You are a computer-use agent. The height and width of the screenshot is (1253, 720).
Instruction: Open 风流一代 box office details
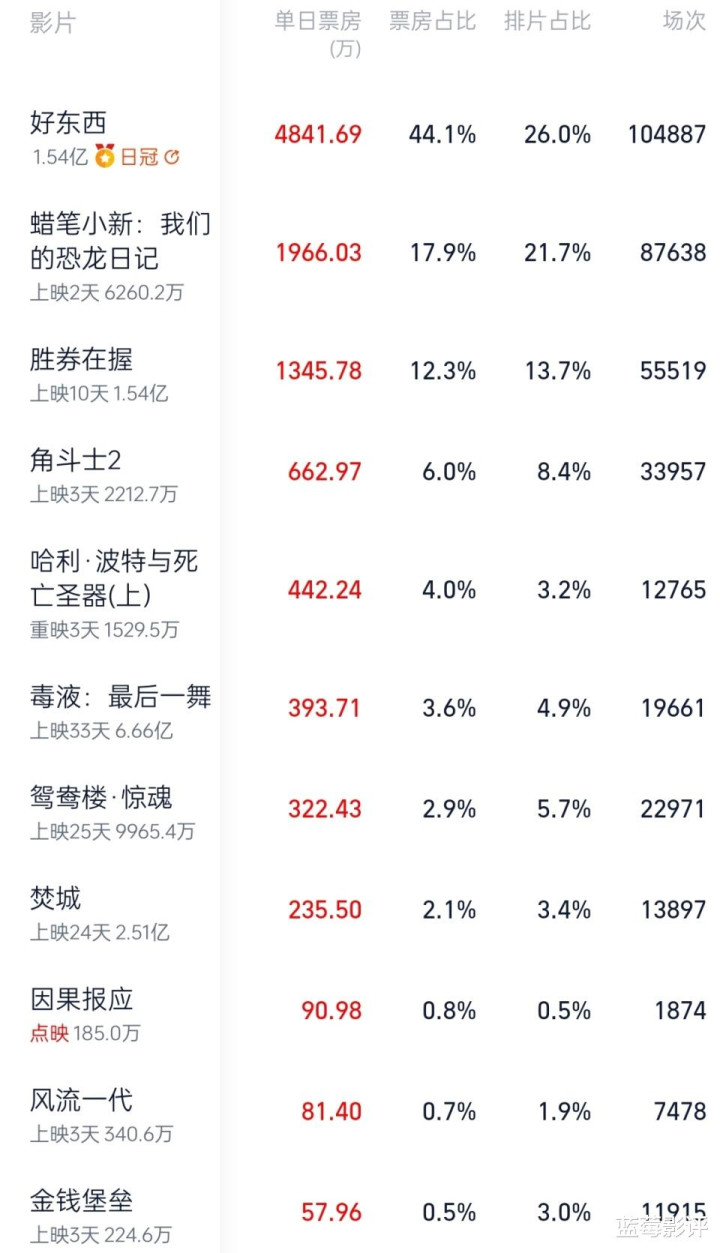point(360,1114)
